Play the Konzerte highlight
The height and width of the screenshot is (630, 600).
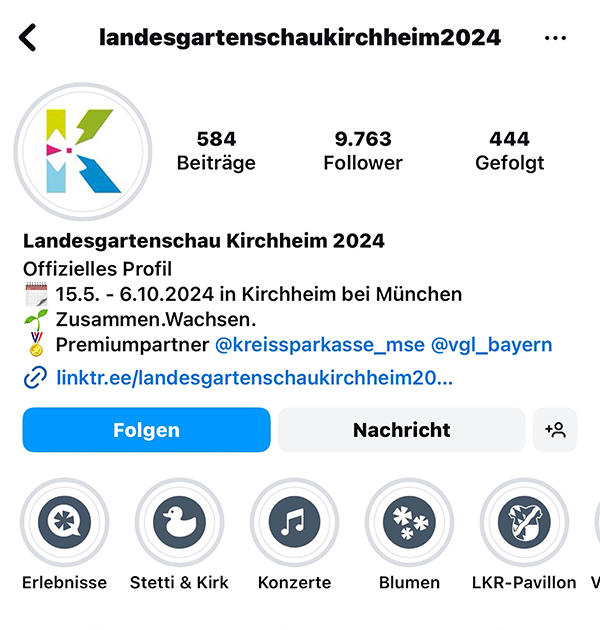coord(294,523)
